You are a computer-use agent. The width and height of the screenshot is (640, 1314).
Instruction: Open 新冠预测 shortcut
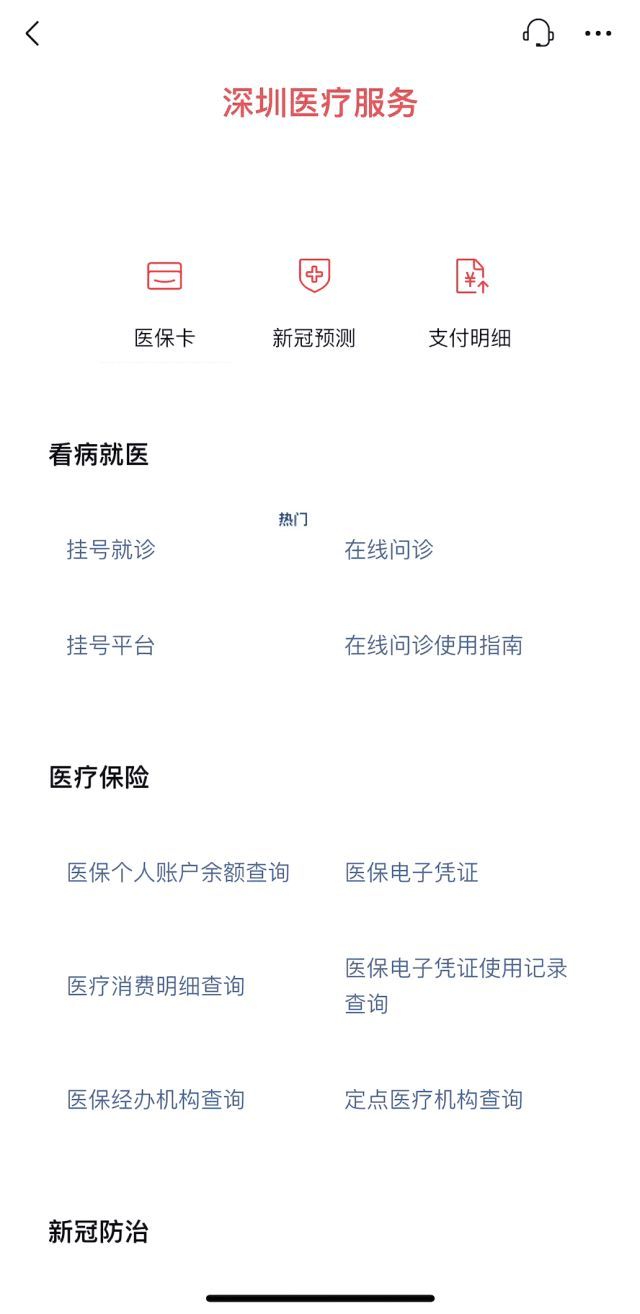[x=314, y=300]
